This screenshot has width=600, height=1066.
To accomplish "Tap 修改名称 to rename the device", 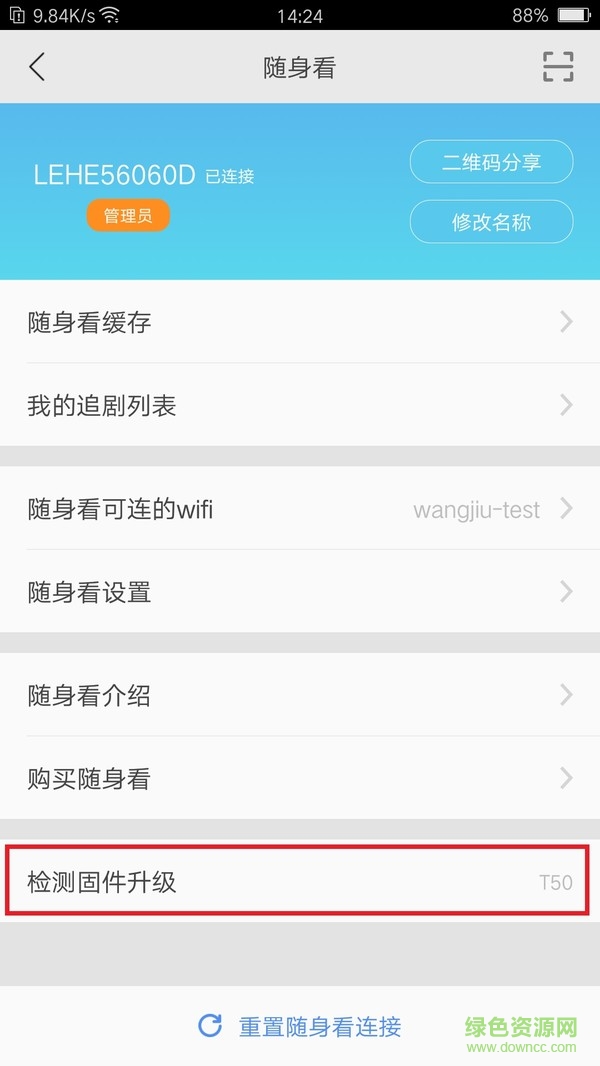I will 491,222.
